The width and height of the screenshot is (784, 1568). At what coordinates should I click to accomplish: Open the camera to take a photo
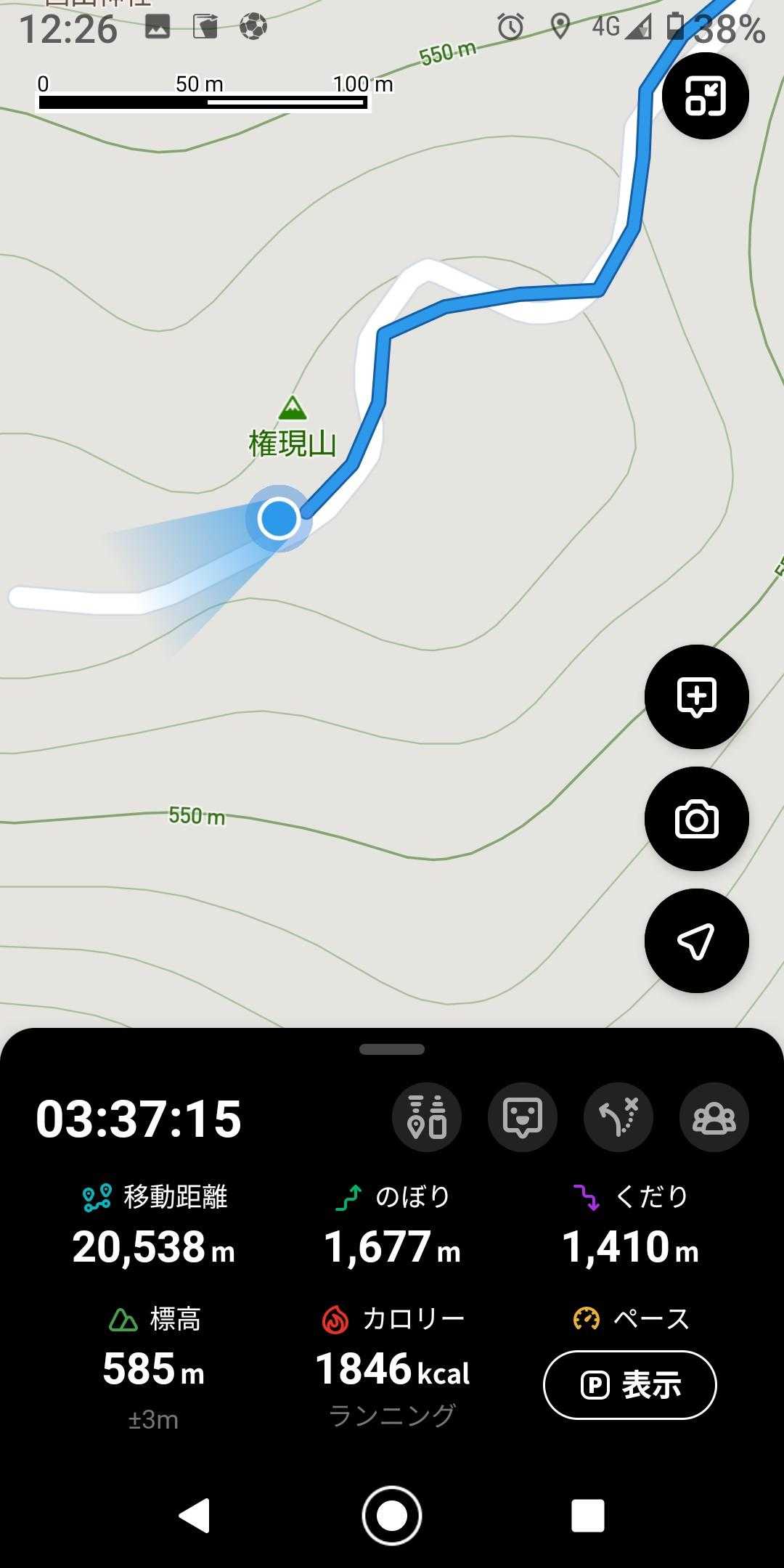tap(696, 819)
